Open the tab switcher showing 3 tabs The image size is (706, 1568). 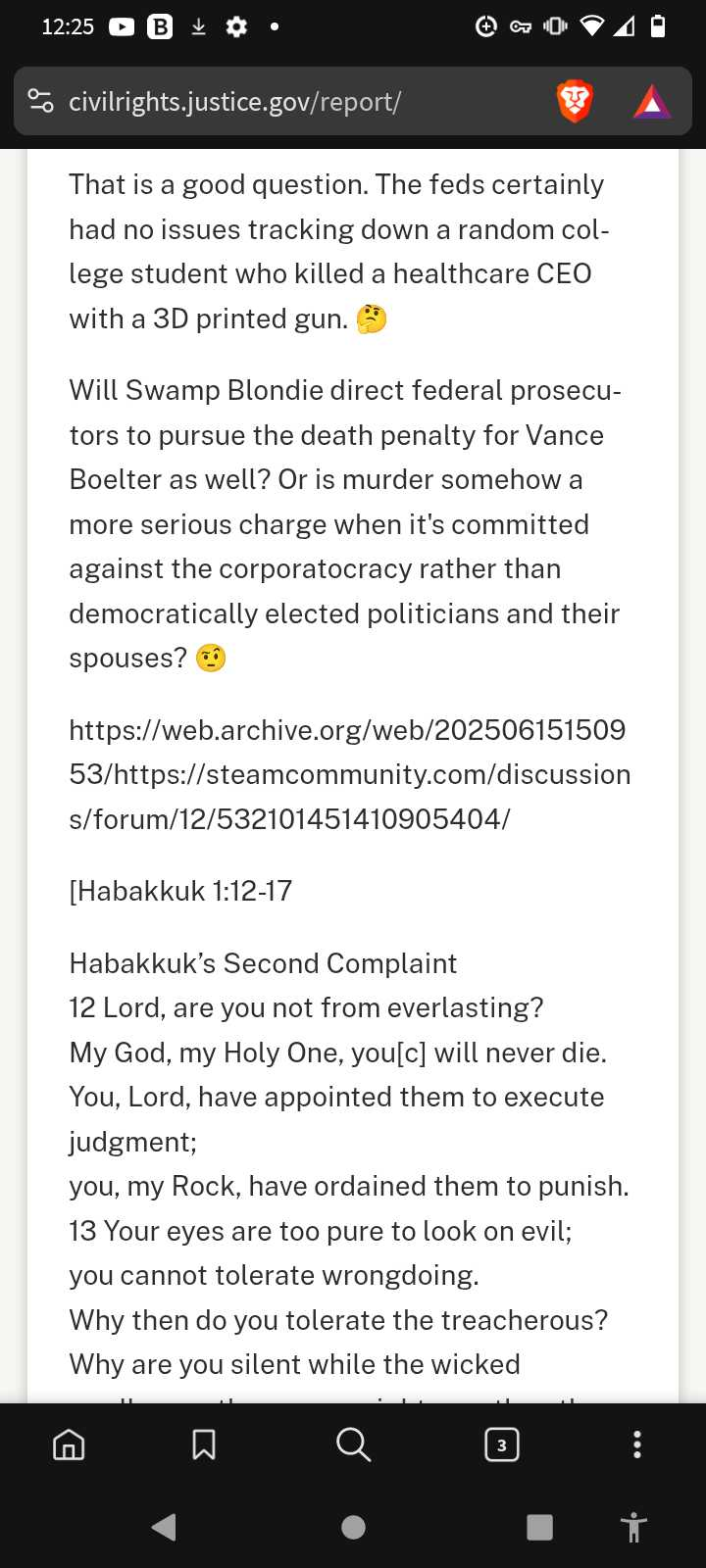(502, 1445)
